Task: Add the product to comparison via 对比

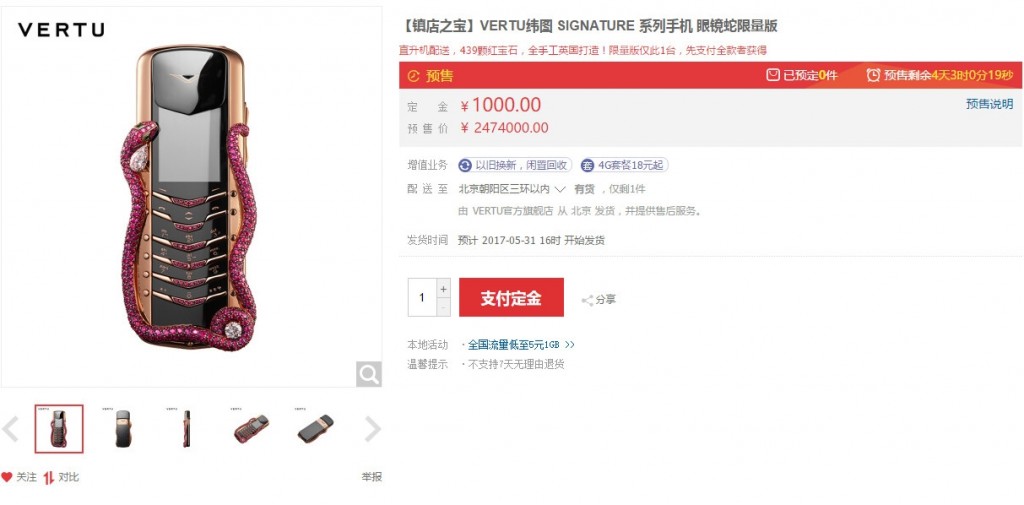Action: (x=61, y=477)
